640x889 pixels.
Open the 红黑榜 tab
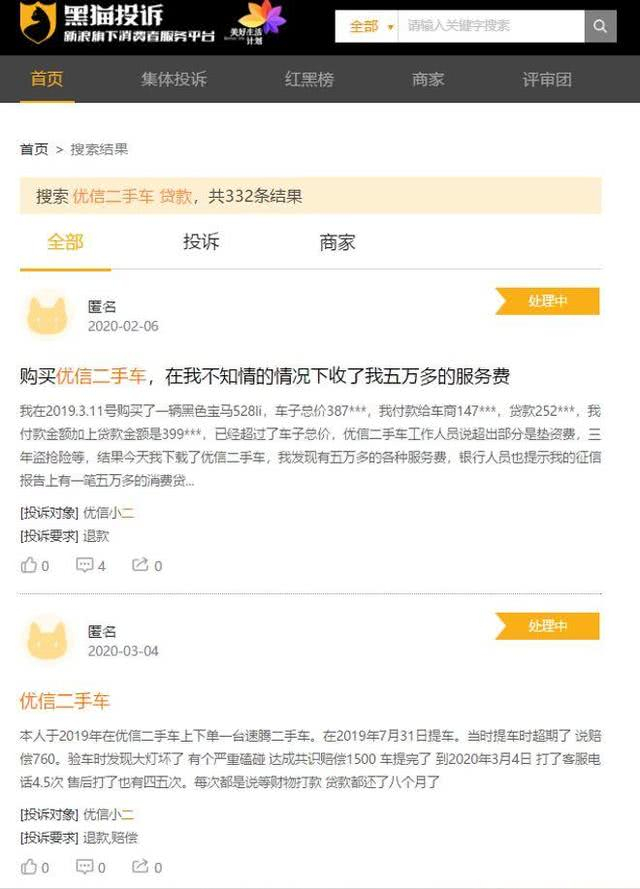click(309, 79)
